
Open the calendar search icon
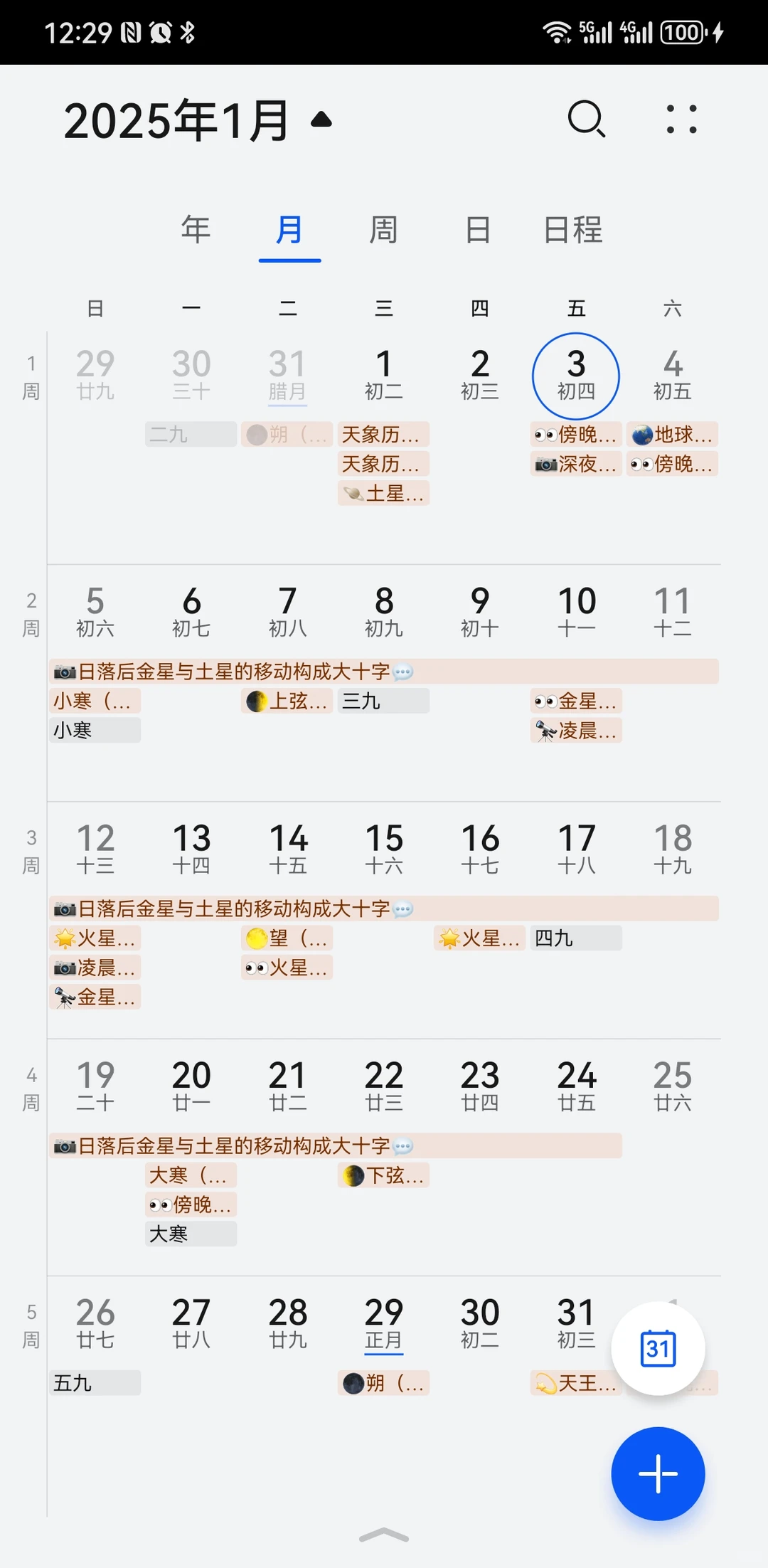click(x=587, y=120)
